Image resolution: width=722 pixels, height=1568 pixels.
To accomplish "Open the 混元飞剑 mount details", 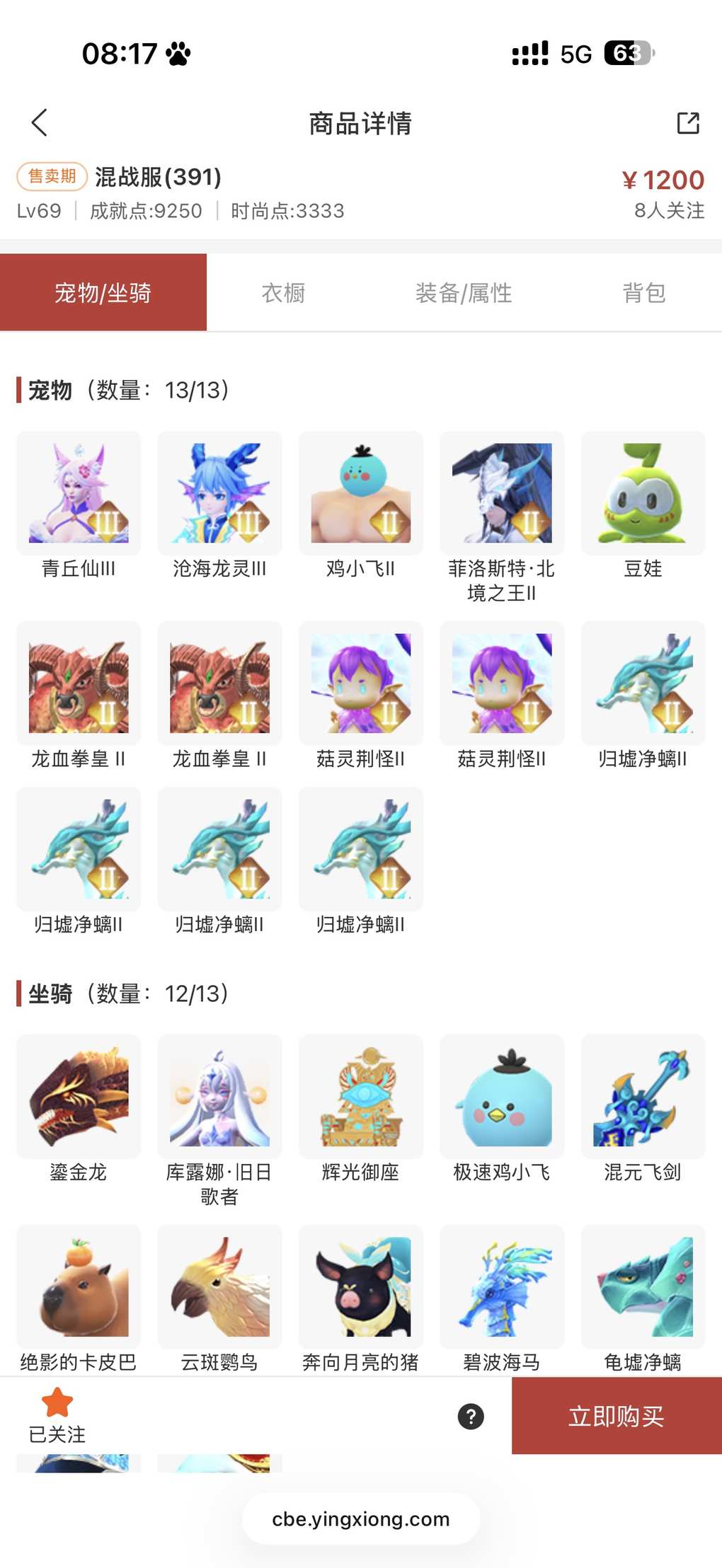I will click(x=643, y=1097).
